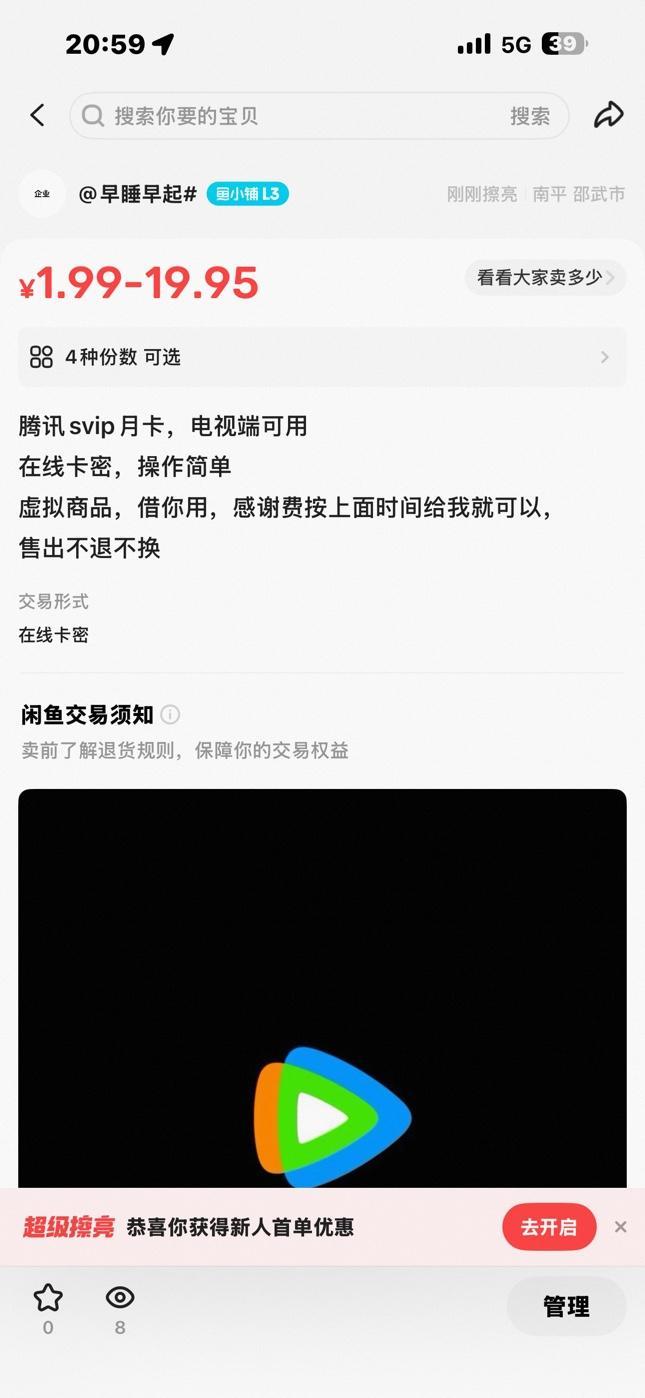Go back using the back arrow
Viewport: 645px width, 1398px height.
37,115
